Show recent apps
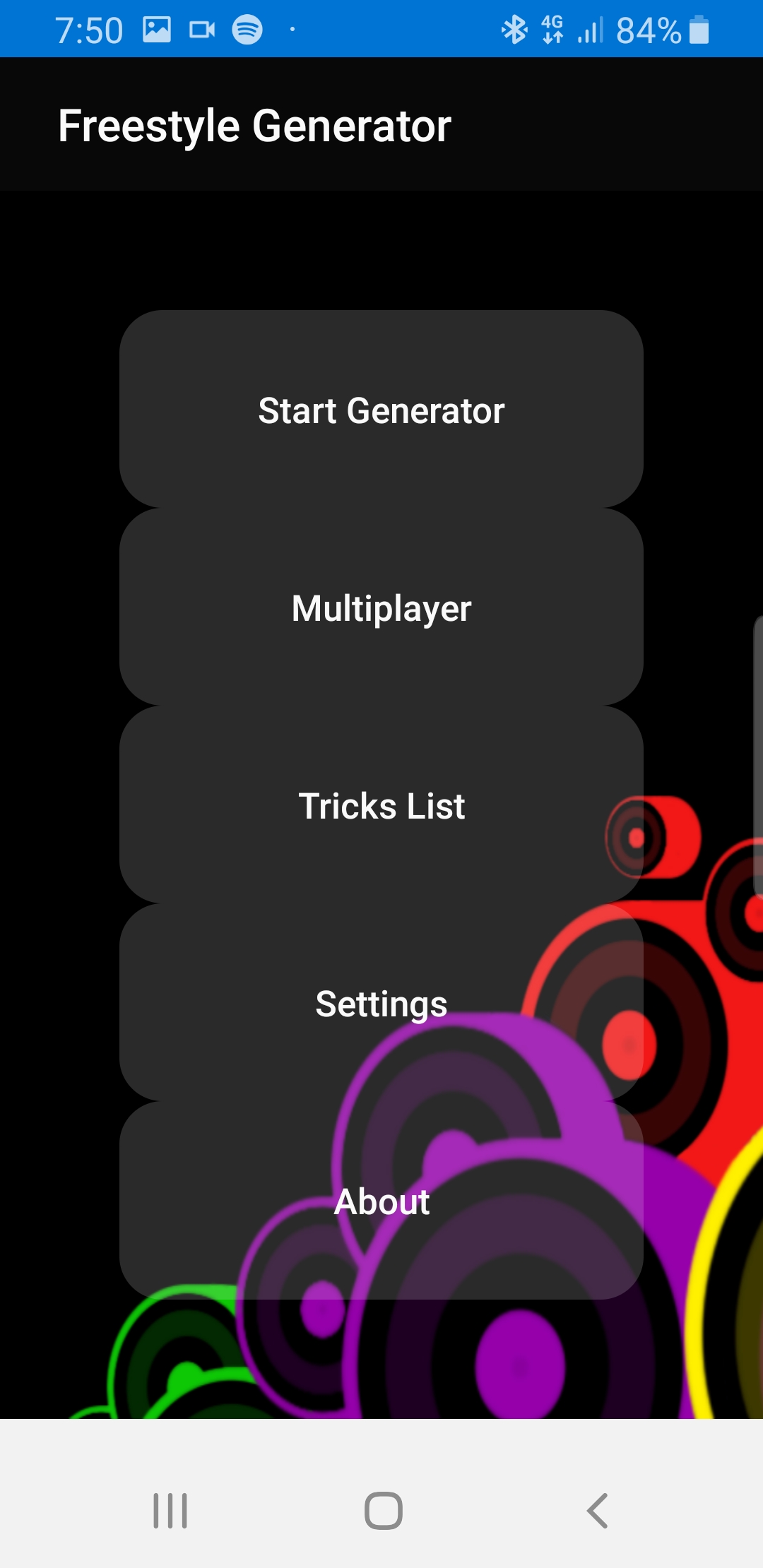 [170, 1511]
